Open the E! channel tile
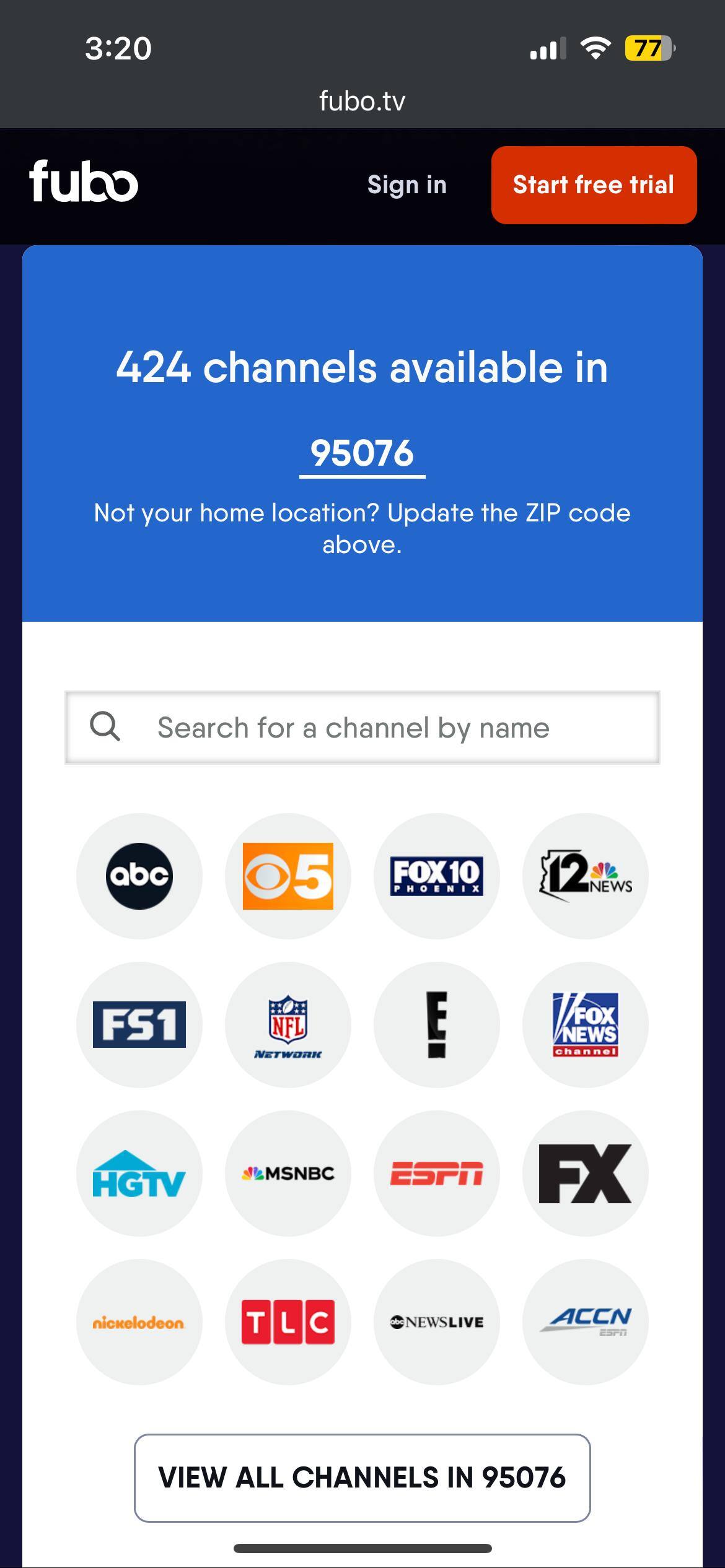The height and width of the screenshot is (1568, 725). point(437,1024)
